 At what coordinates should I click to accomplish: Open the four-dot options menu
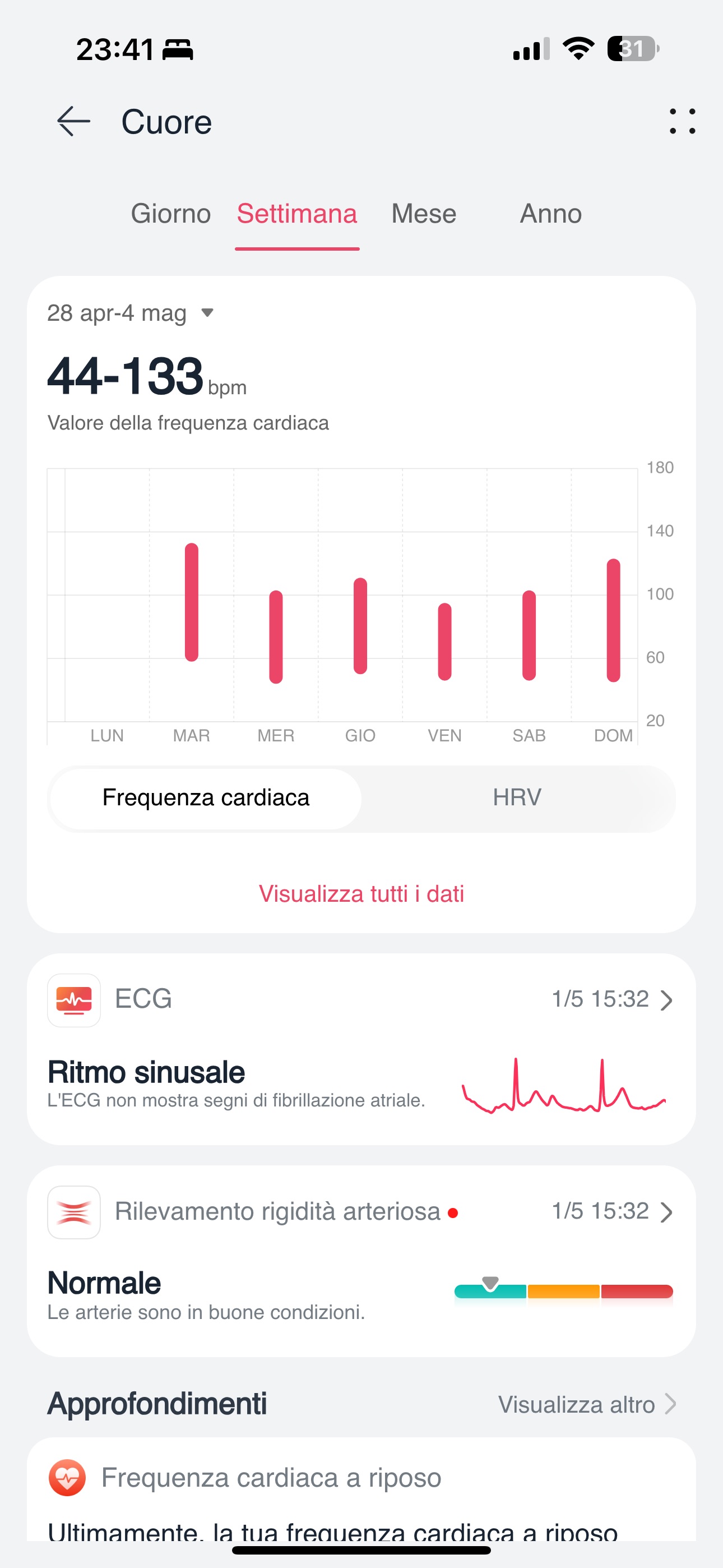pyautogui.click(x=682, y=121)
